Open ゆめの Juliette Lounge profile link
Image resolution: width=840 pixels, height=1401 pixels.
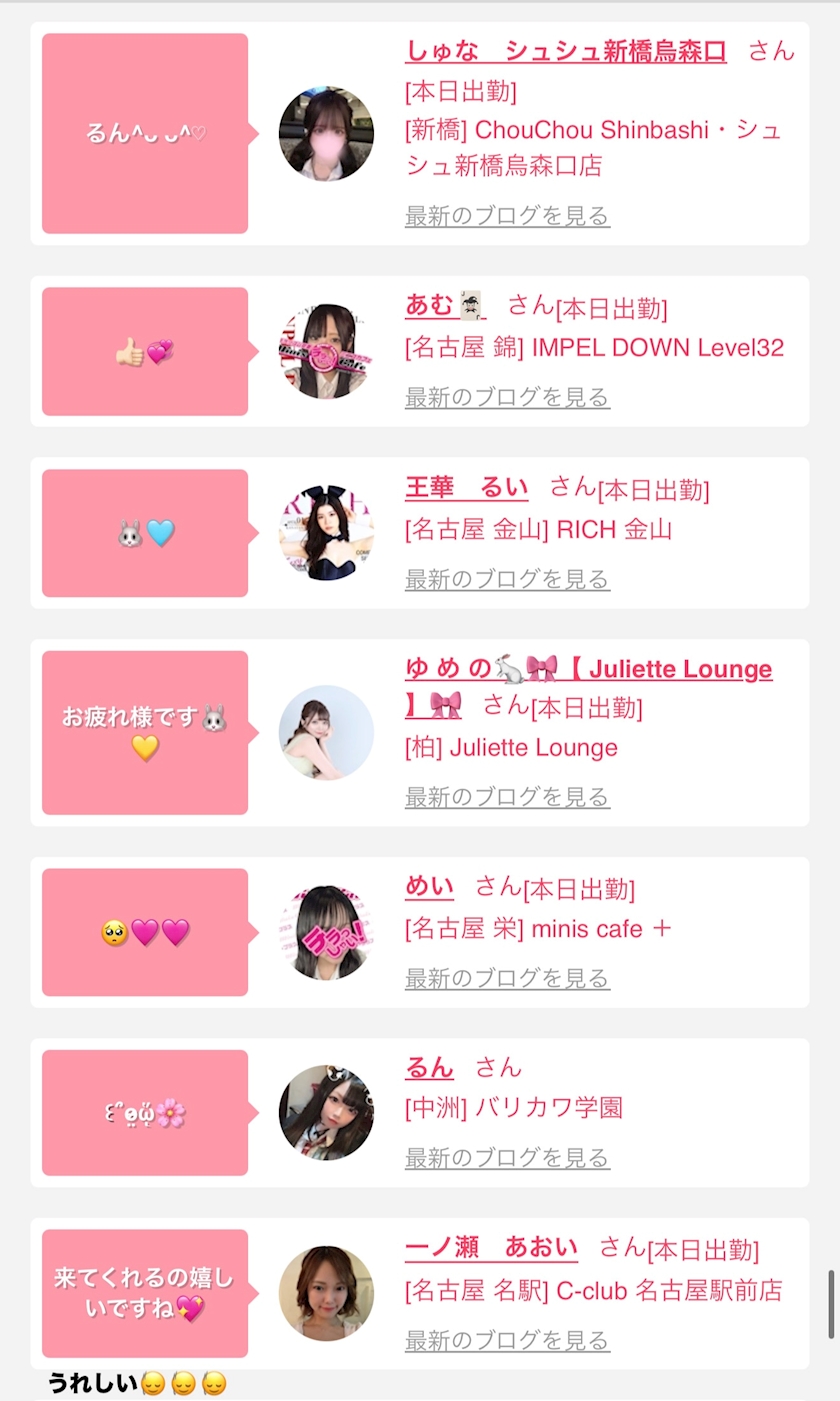[588, 669]
